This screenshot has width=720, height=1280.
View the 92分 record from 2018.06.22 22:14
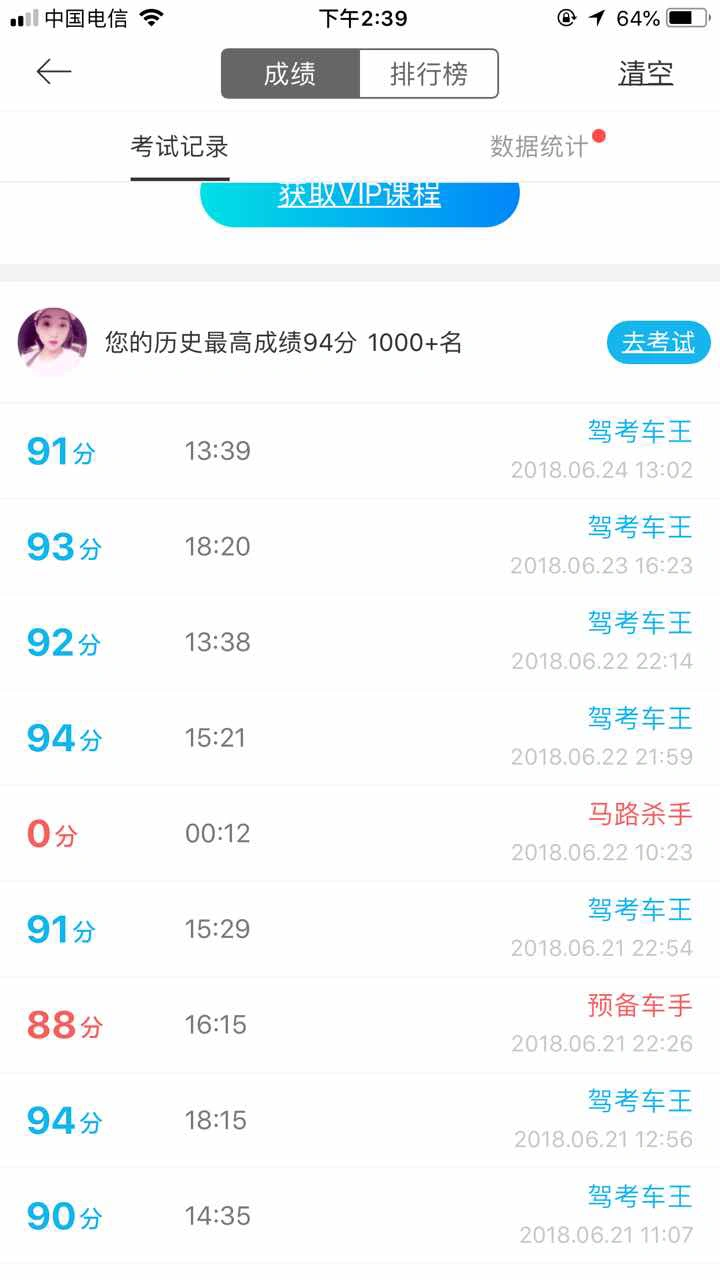point(360,642)
